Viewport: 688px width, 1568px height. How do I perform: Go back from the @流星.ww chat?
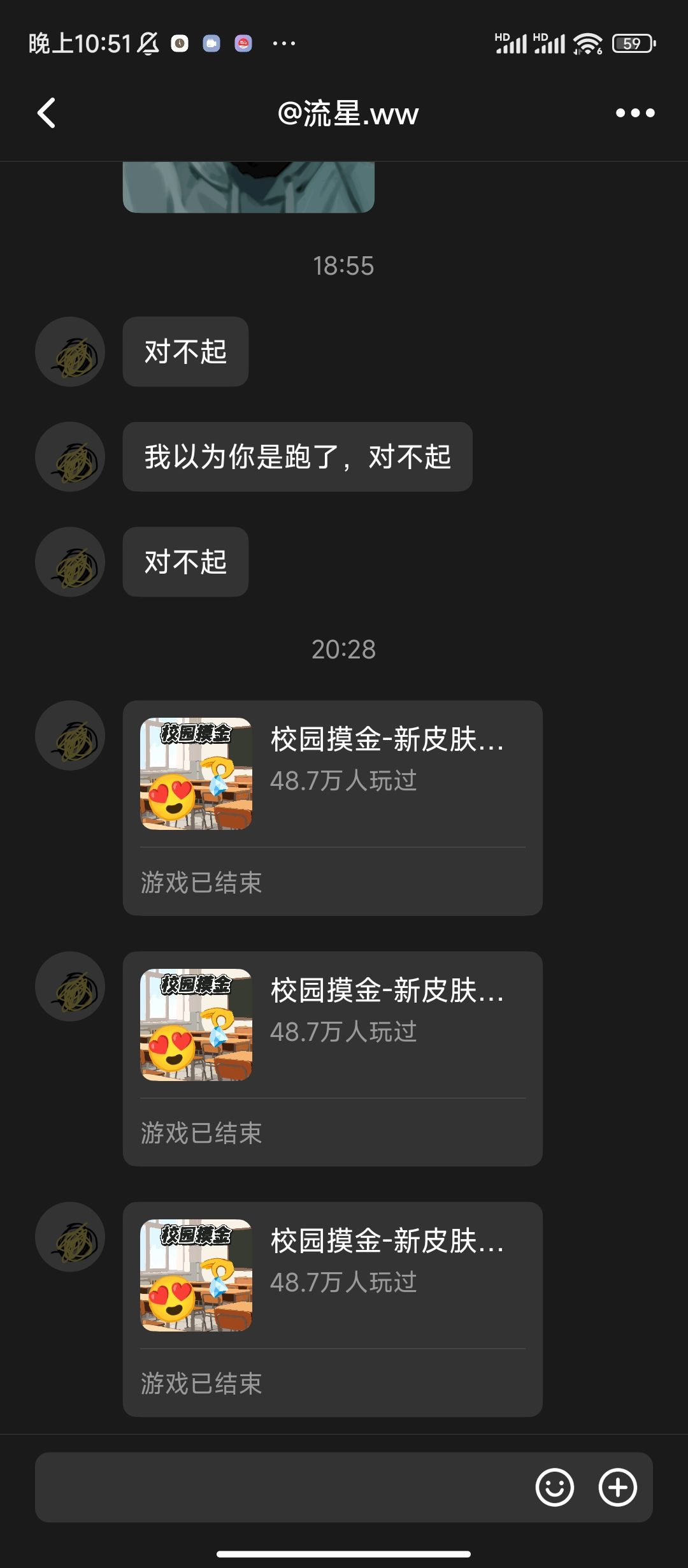point(47,113)
